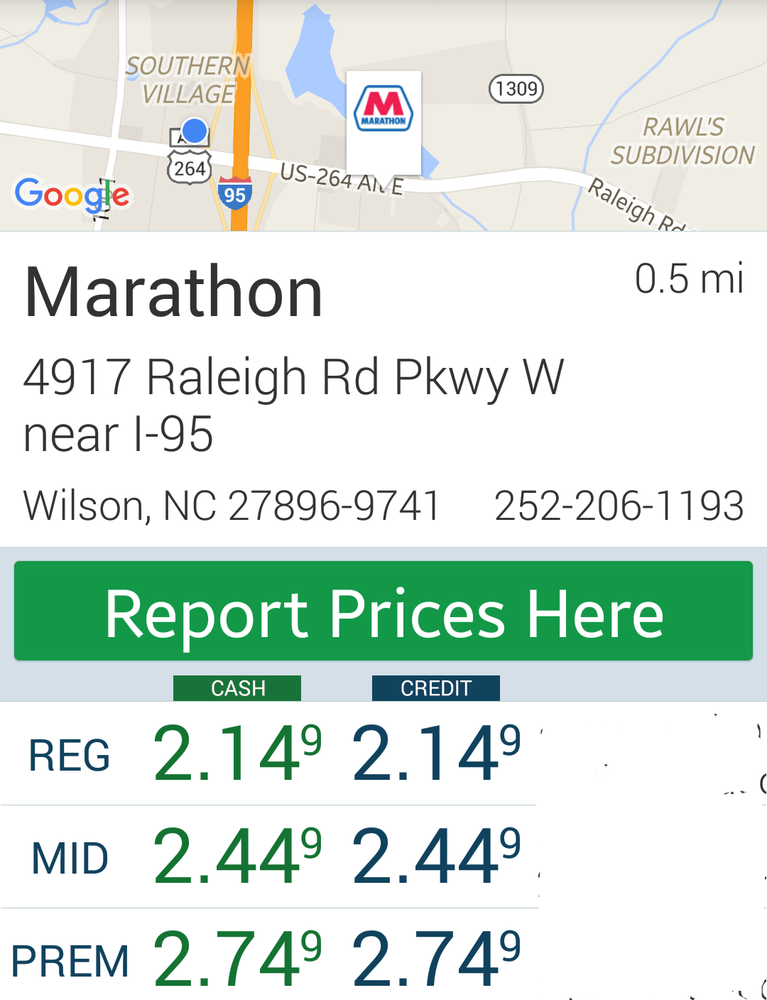This screenshot has width=767, height=1000.
Task: Click the REG fuel row label
Action: pyautogui.click(x=69, y=755)
